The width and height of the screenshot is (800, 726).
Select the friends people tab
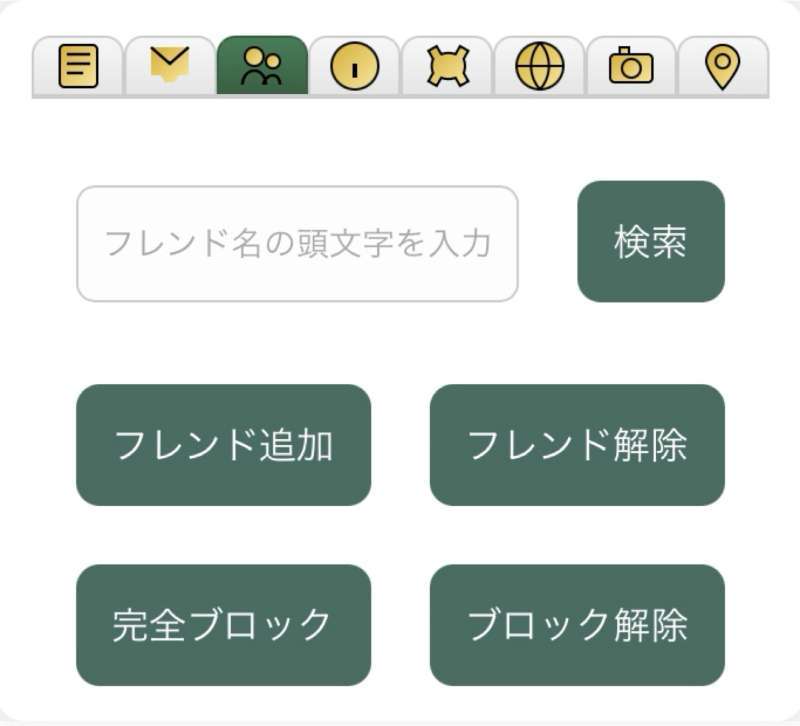pos(262,67)
